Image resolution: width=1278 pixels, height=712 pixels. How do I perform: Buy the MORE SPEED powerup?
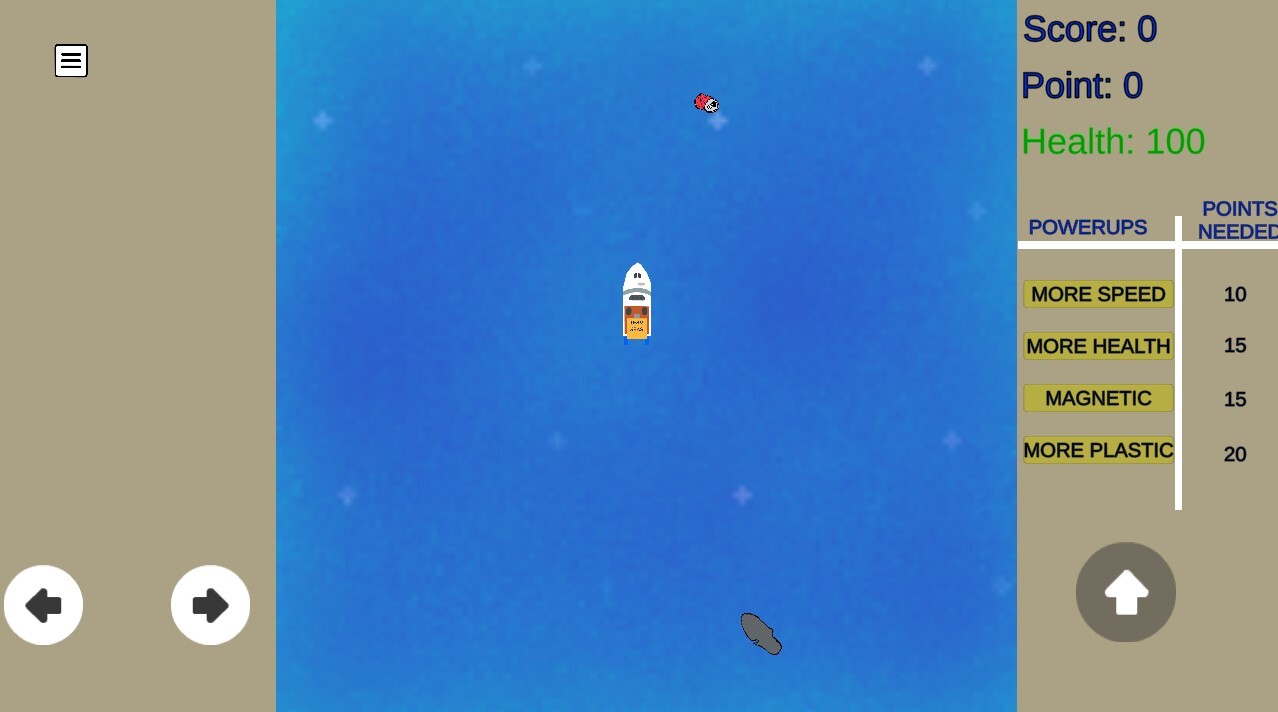[1098, 294]
